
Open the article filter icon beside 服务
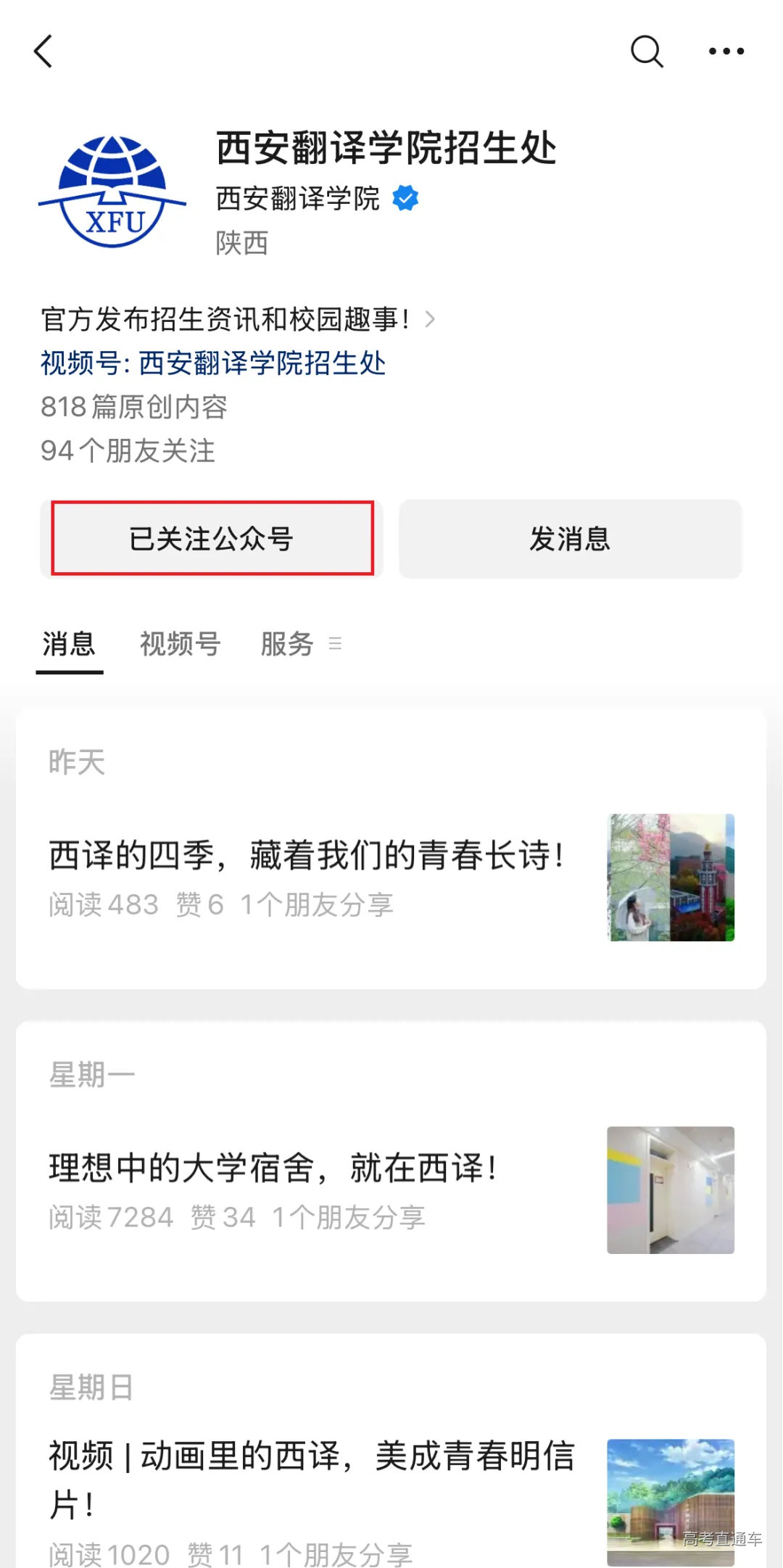334,643
